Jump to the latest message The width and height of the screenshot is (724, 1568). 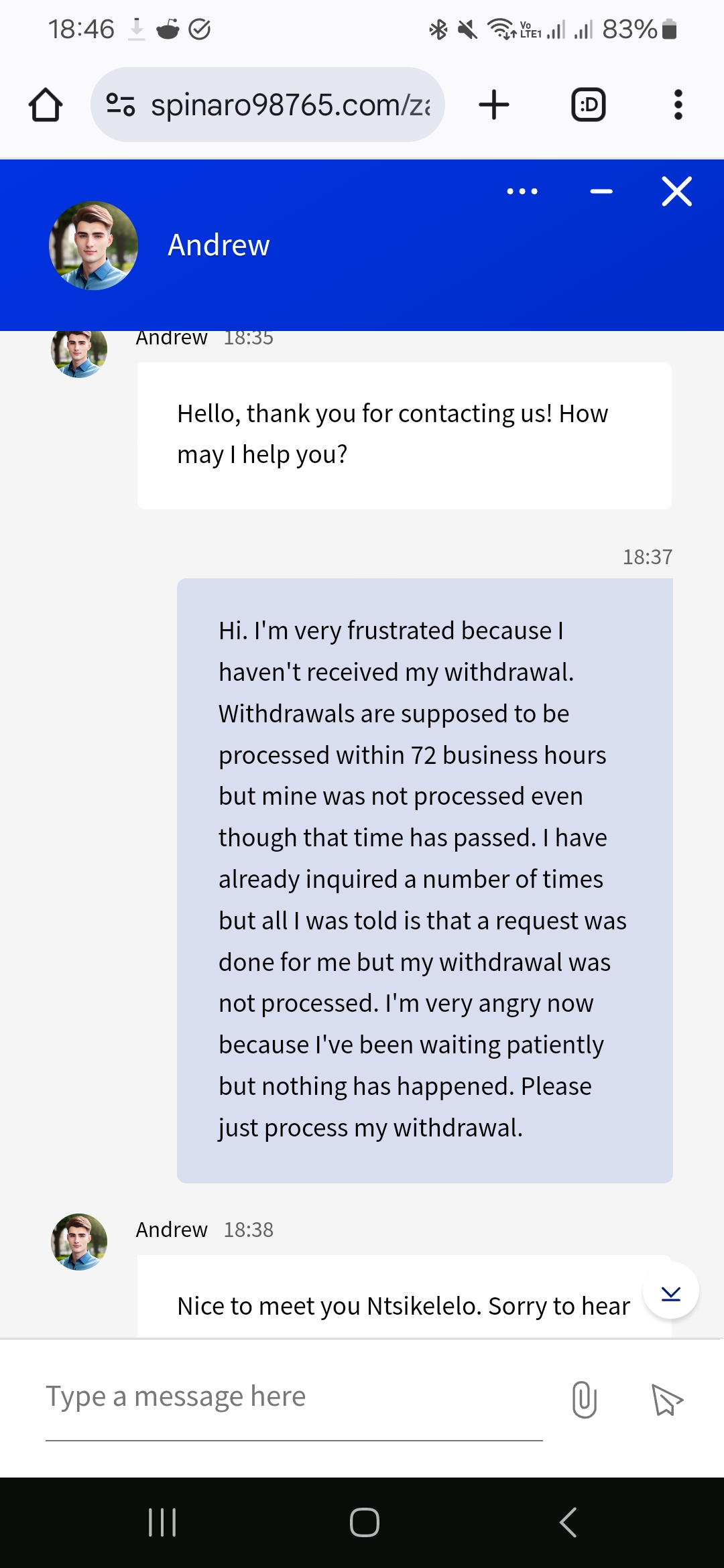pyautogui.click(x=671, y=1291)
